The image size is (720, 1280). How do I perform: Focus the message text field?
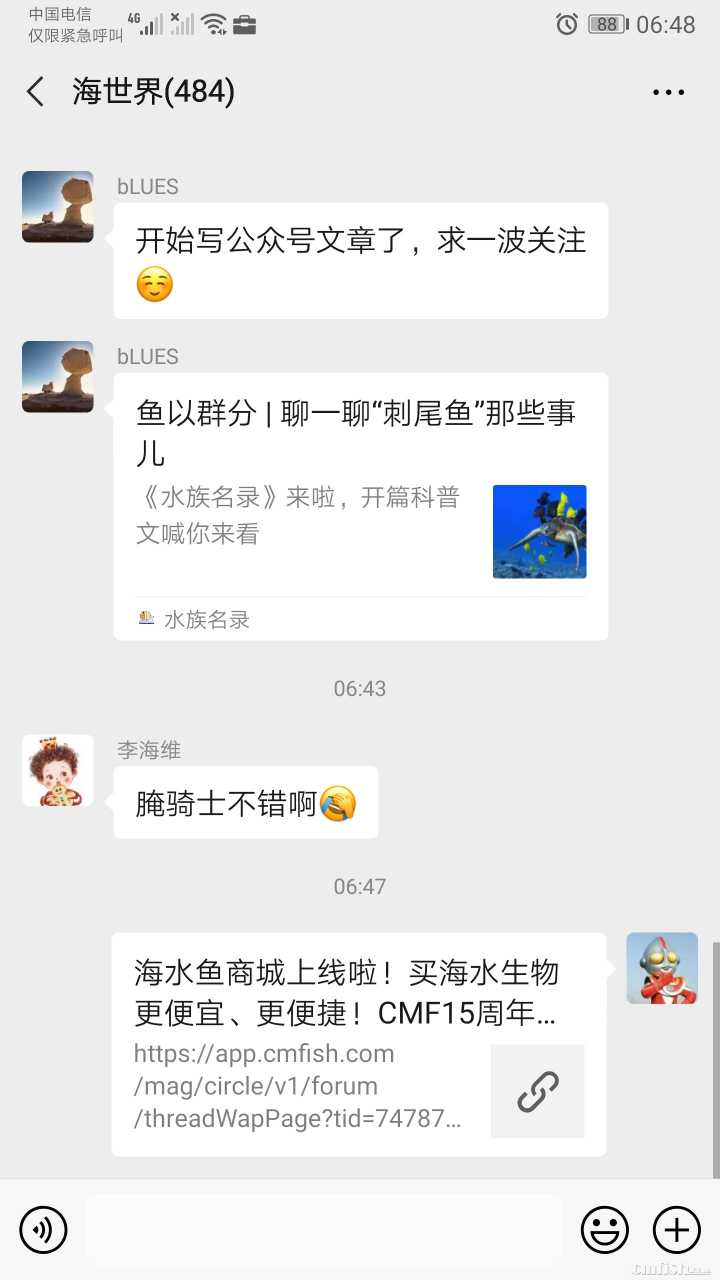click(x=323, y=1229)
